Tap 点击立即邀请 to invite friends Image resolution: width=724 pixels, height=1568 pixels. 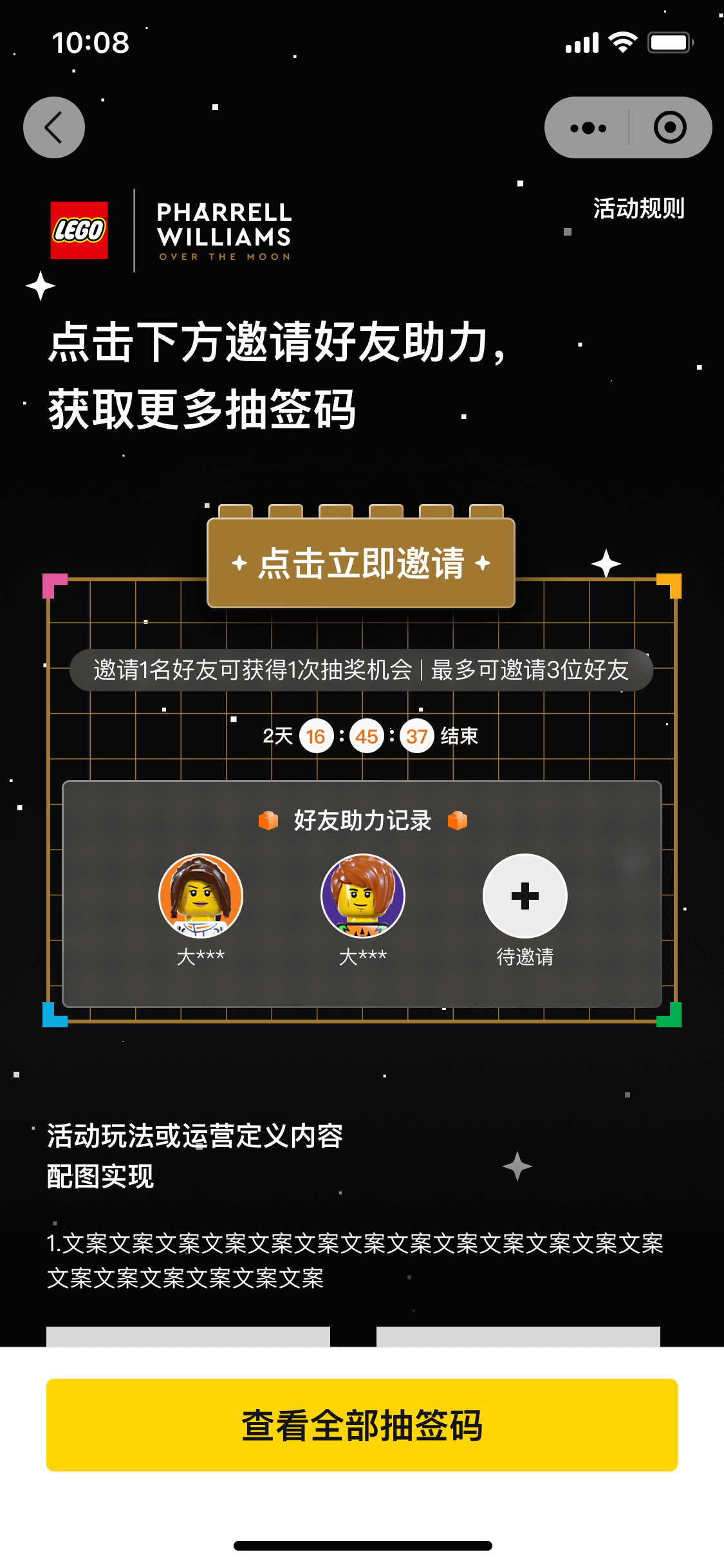[361, 563]
